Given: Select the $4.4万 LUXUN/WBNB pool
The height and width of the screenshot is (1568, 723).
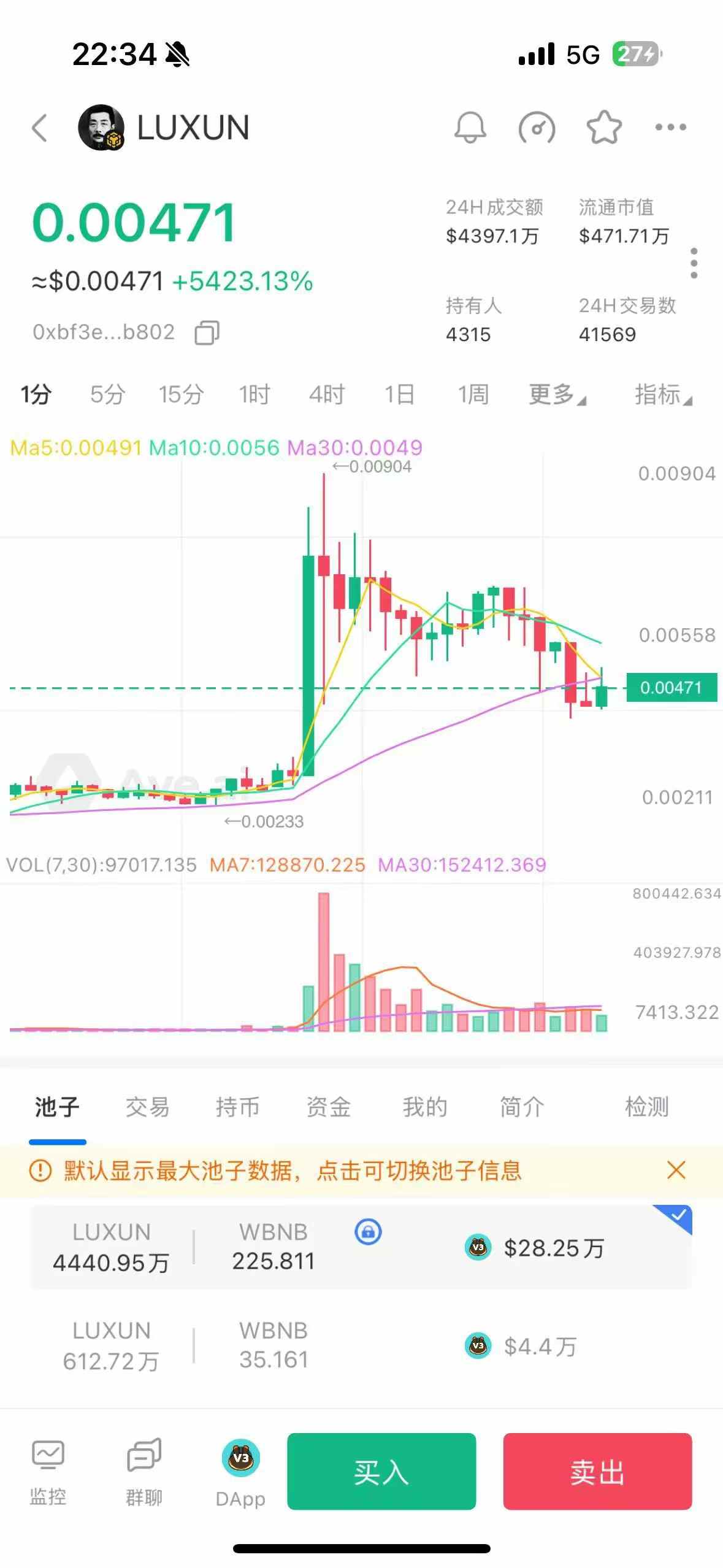Looking at the screenshot, I should tap(361, 1346).
